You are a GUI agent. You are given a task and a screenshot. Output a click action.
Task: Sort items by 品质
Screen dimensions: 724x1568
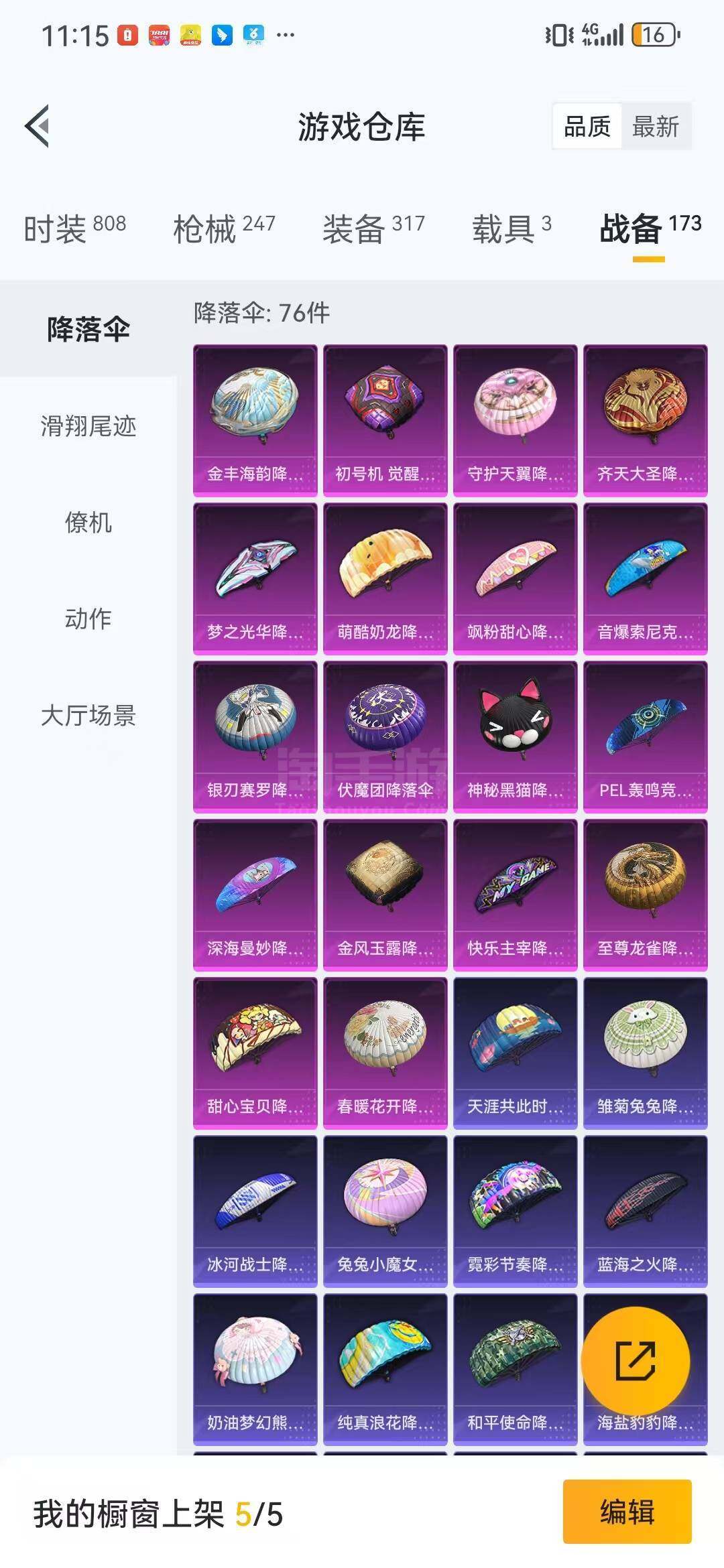pyautogui.click(x=587, y=126)
